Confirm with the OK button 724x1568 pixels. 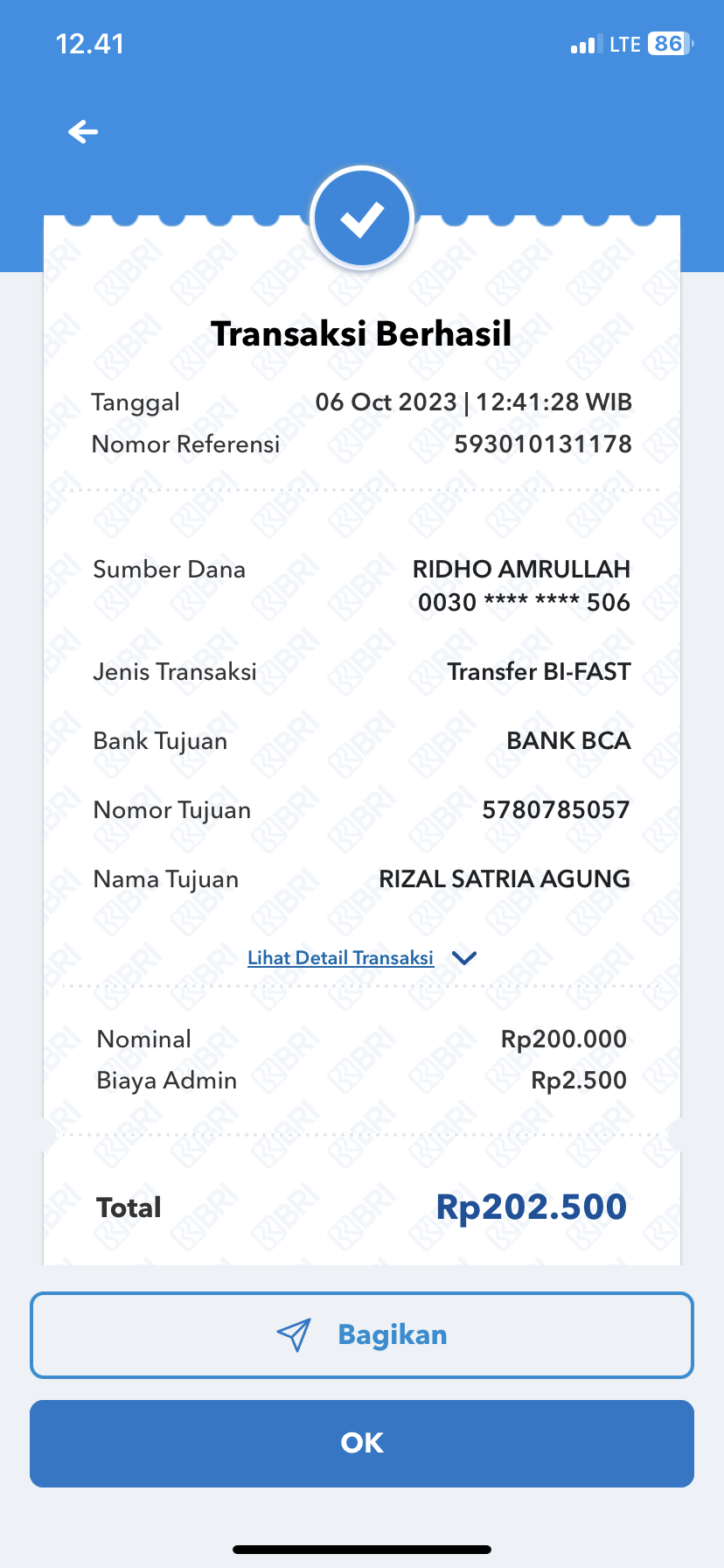(x=362, y=1444)
